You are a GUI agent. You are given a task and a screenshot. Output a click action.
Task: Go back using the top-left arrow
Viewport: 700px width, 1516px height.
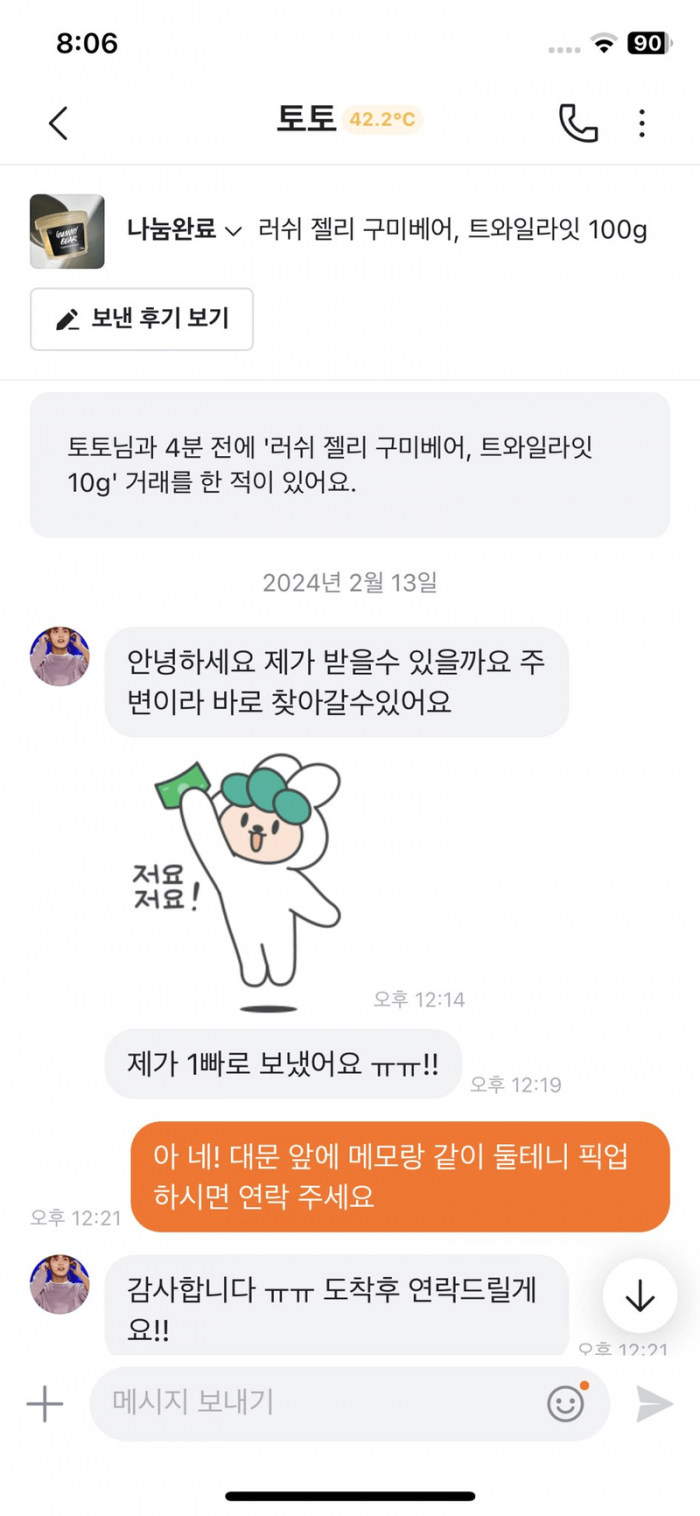click(58, 123)
